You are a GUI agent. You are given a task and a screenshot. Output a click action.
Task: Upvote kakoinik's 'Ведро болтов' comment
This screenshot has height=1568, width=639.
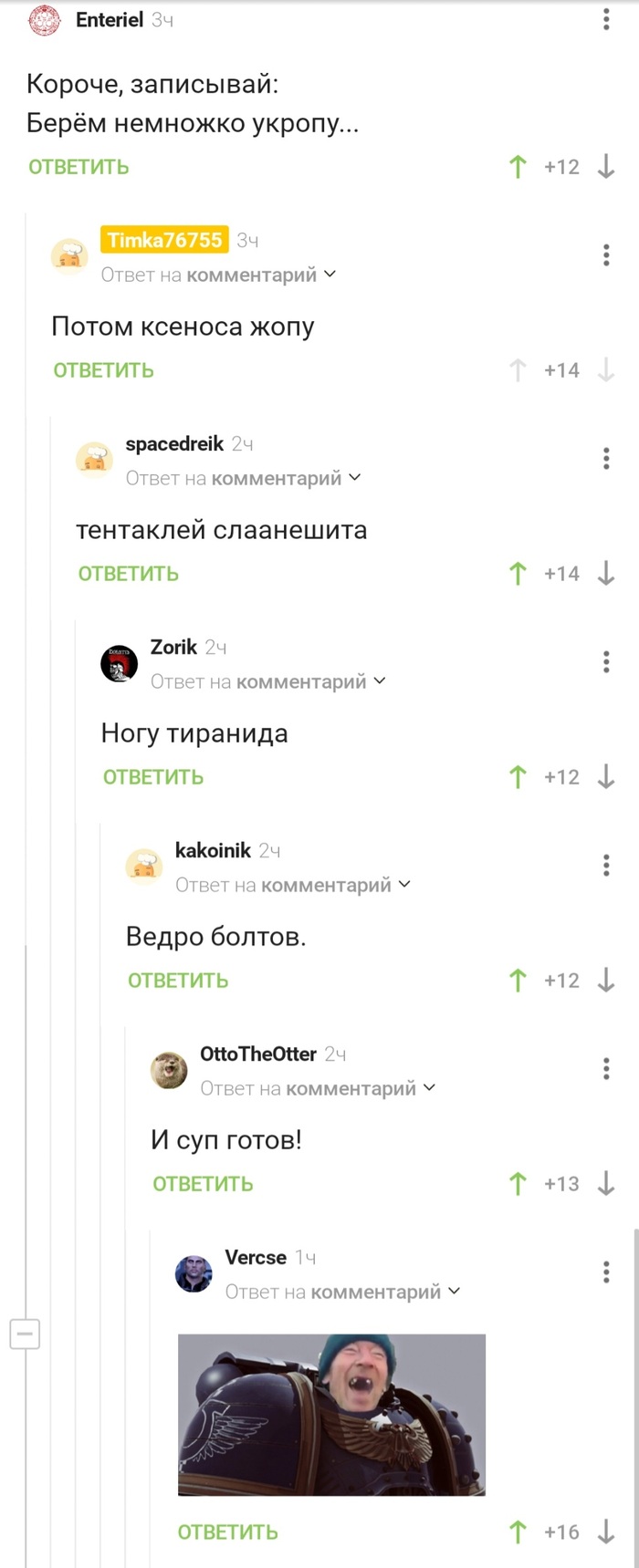click(x=518, y=981)
